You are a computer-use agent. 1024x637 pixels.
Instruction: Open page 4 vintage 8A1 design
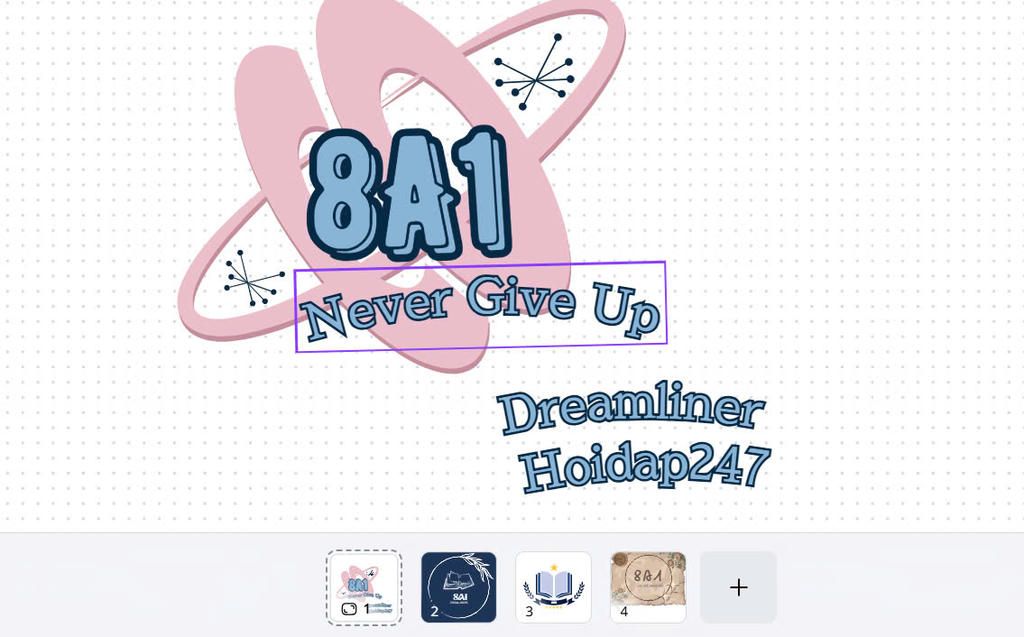pos(648,587)
